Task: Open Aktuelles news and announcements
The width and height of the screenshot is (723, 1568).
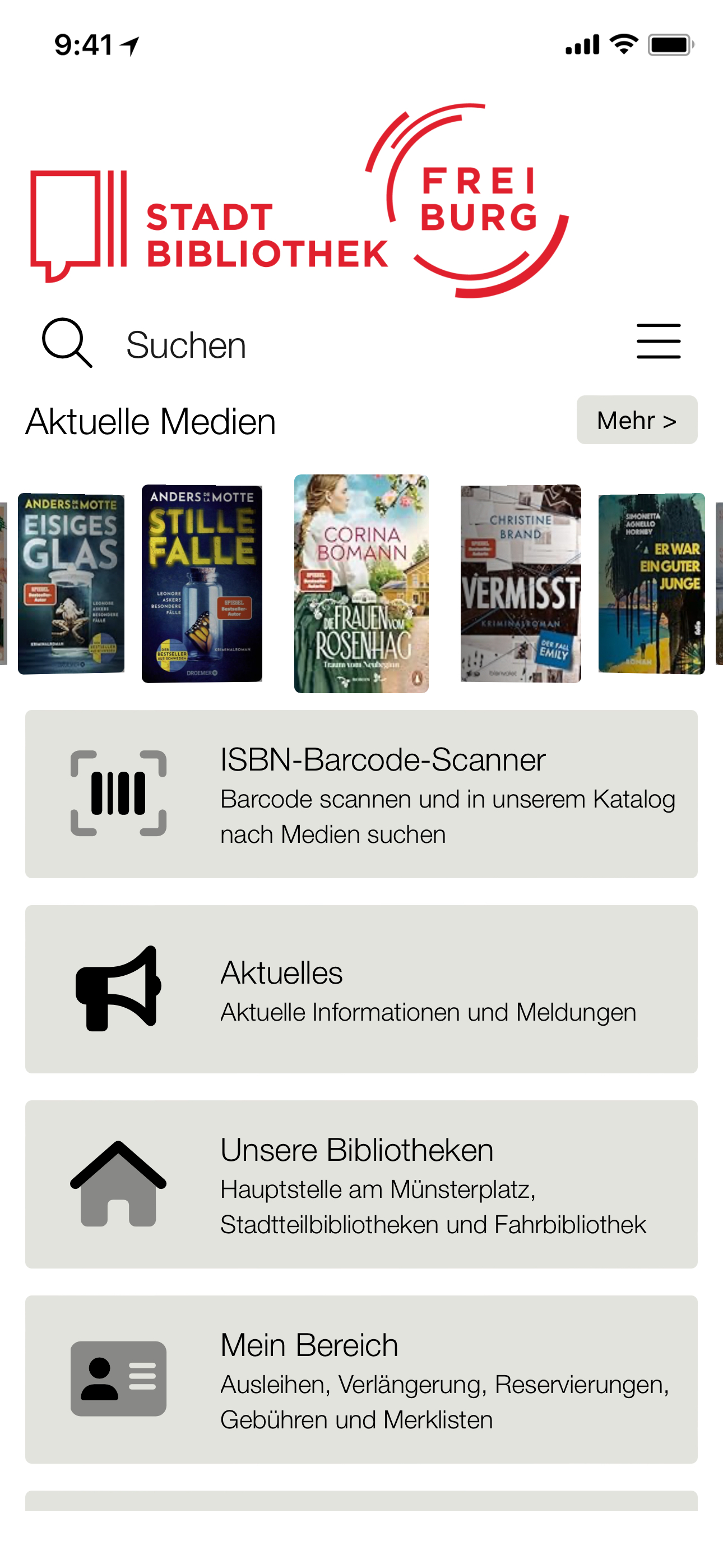Action: click(x=361, y=989)
